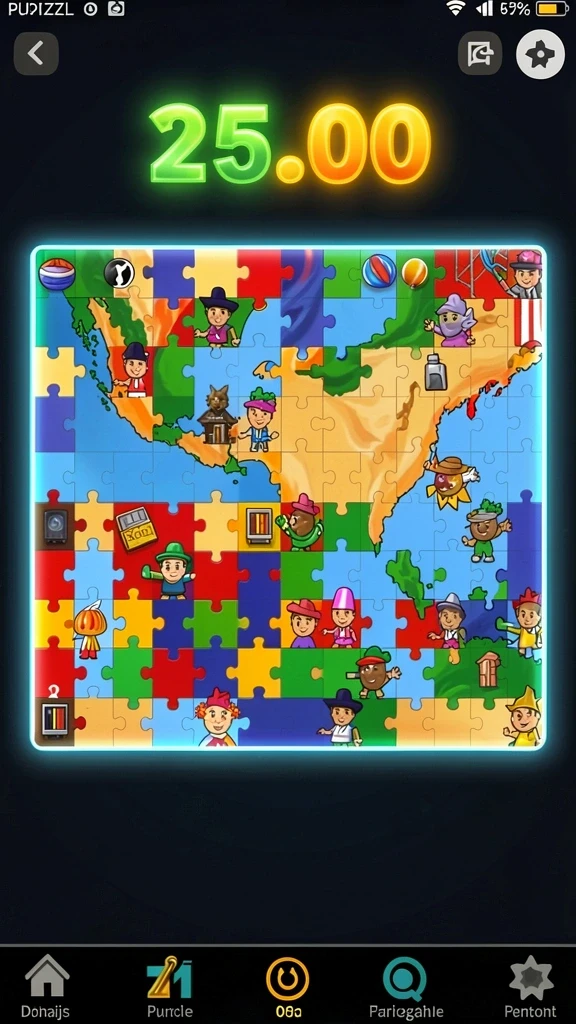Open the Purrcle tab
The height and width of the screenshot is (1024, 576).
(170, 987)
